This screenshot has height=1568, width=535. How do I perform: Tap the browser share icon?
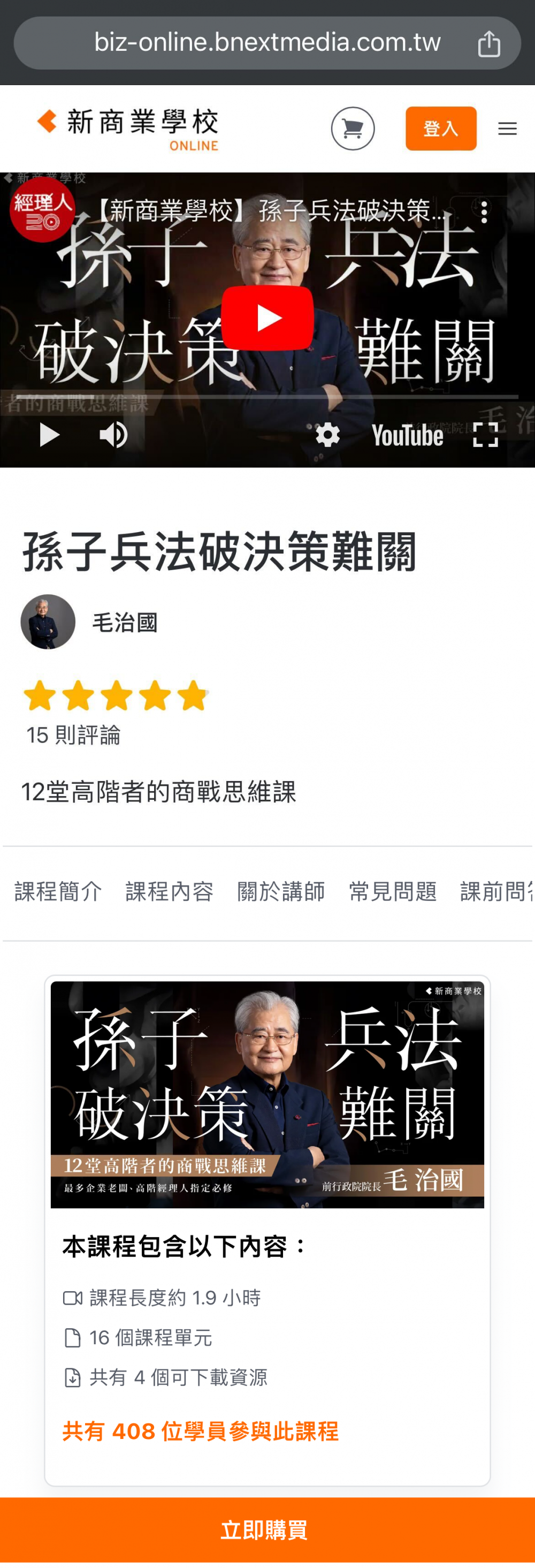(488, 44)
